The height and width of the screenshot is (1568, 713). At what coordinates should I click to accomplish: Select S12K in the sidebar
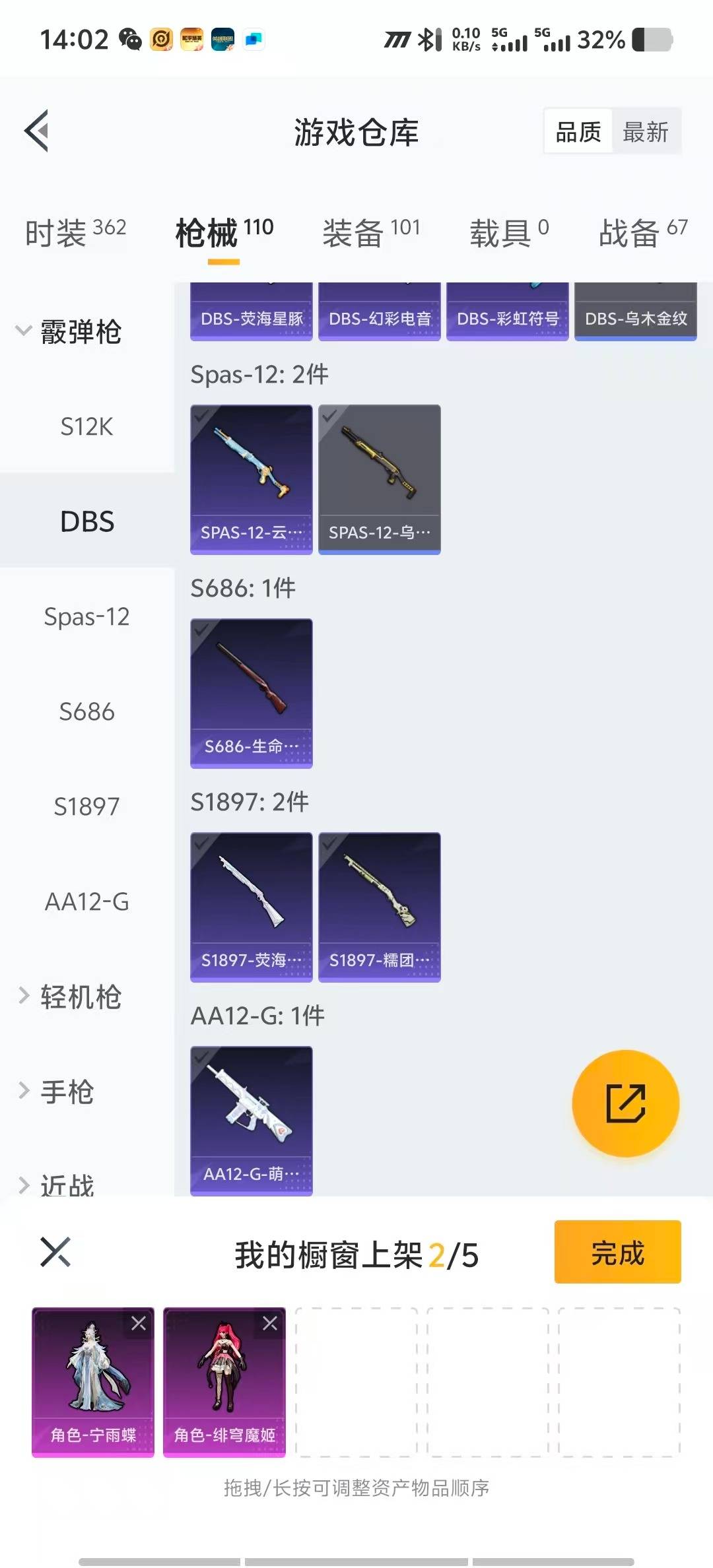coord(86,426)
